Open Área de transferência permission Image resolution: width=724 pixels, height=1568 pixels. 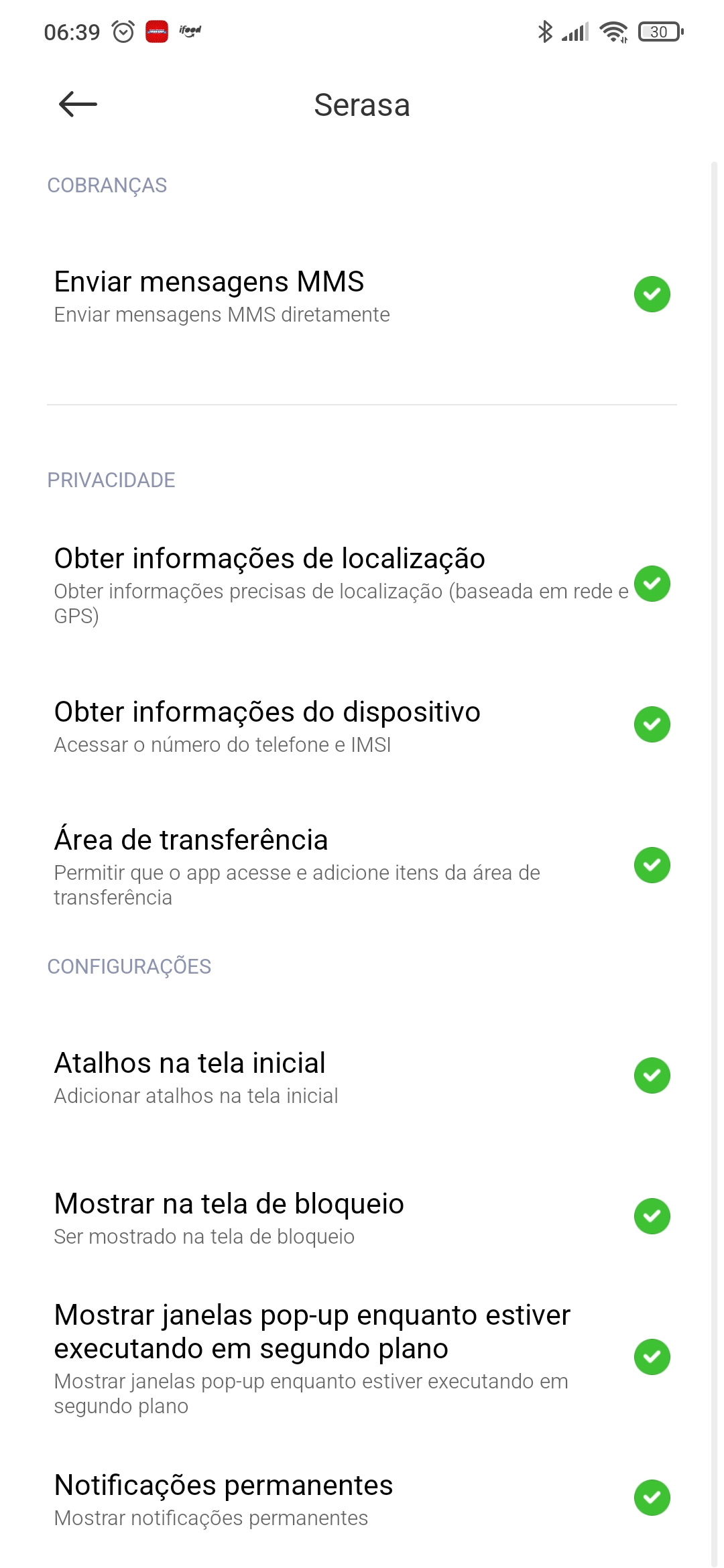point(362,866)
